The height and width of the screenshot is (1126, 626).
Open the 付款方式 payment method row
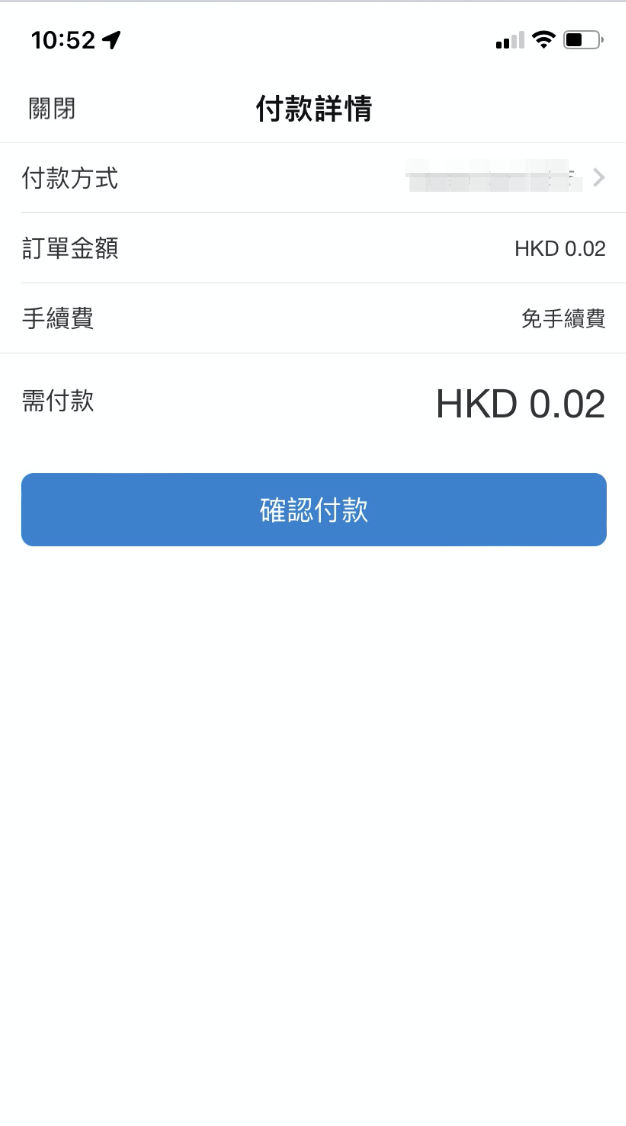coord(313,179)
